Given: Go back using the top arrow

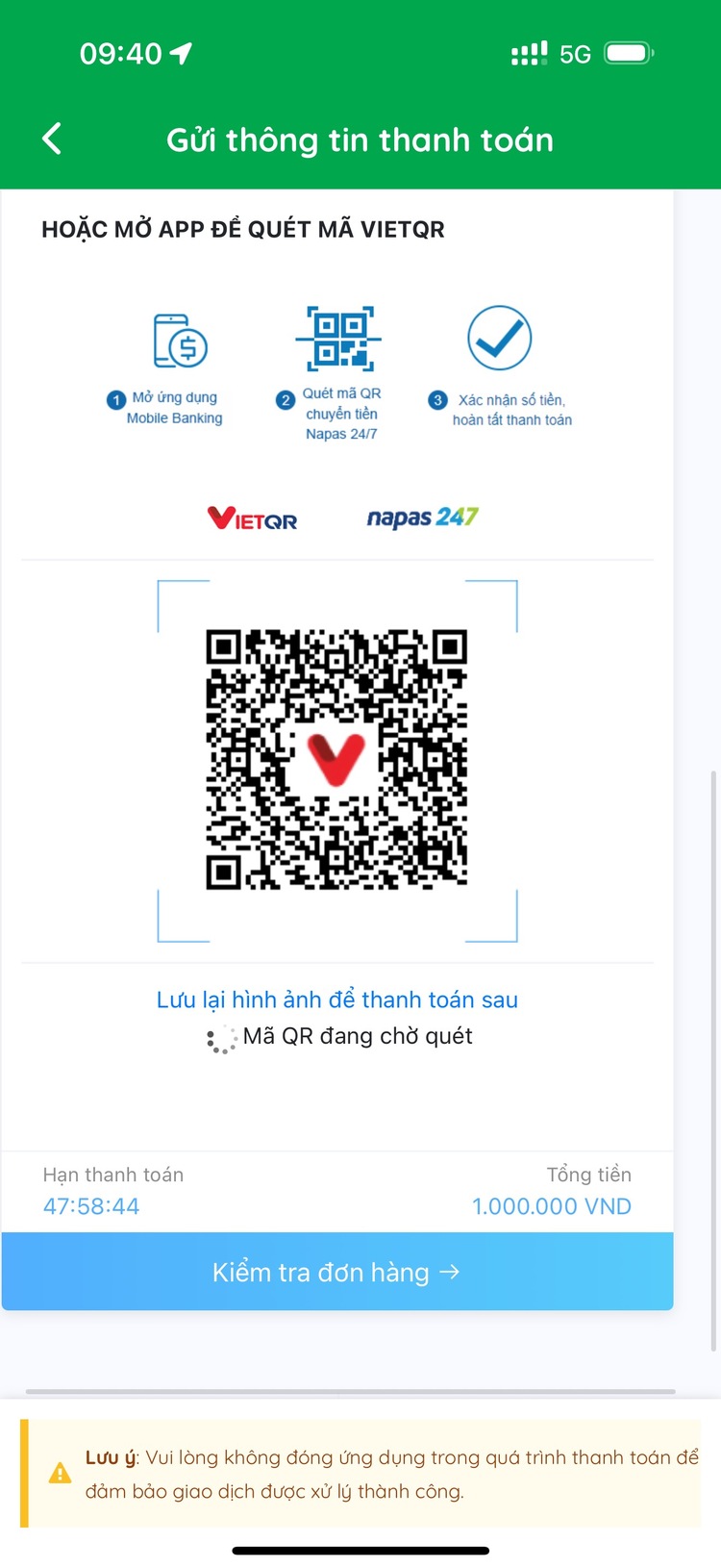Looking at the screenshot, I should coord(52,139).
